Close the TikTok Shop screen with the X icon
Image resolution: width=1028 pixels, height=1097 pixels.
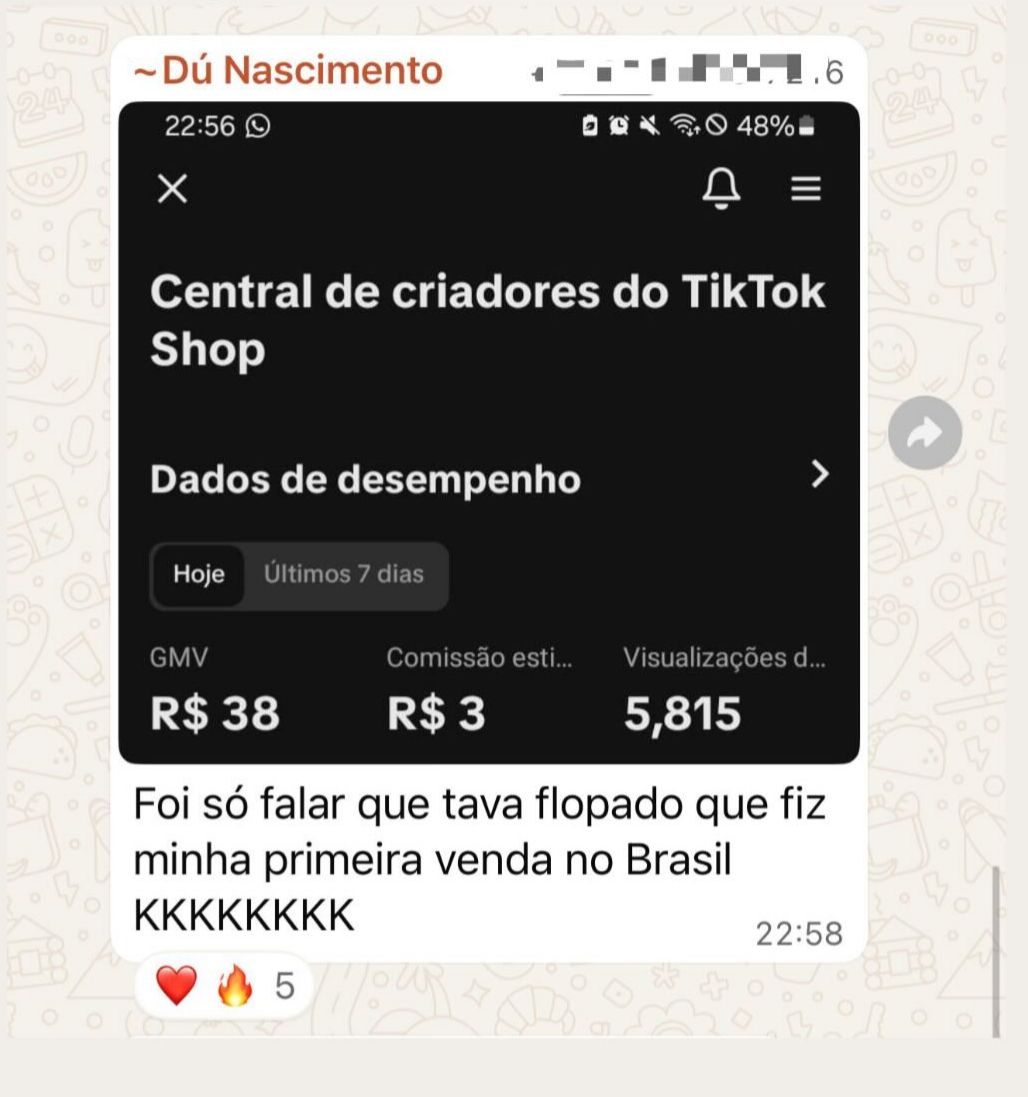click(x=171, y=189)
